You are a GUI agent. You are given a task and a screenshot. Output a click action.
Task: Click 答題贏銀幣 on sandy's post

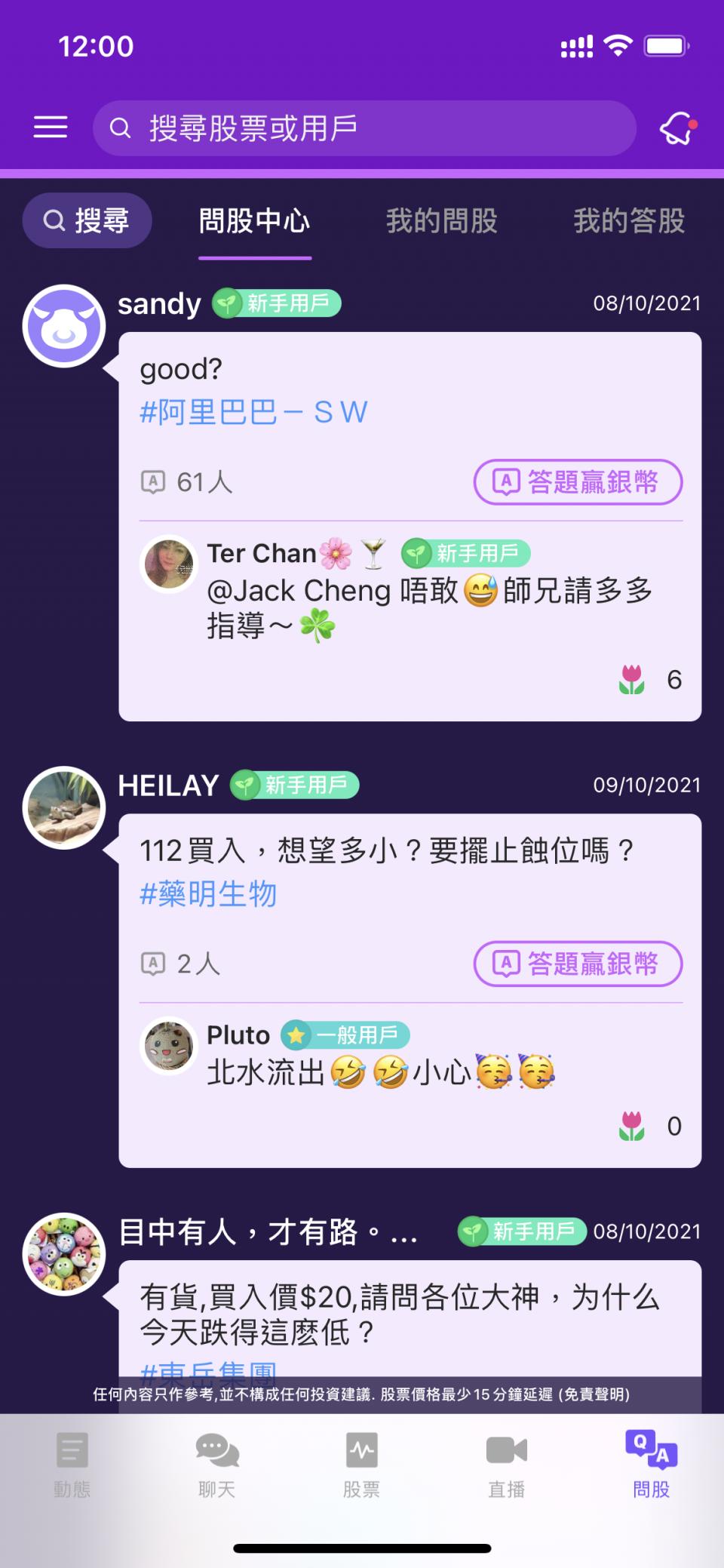(578, 481)
